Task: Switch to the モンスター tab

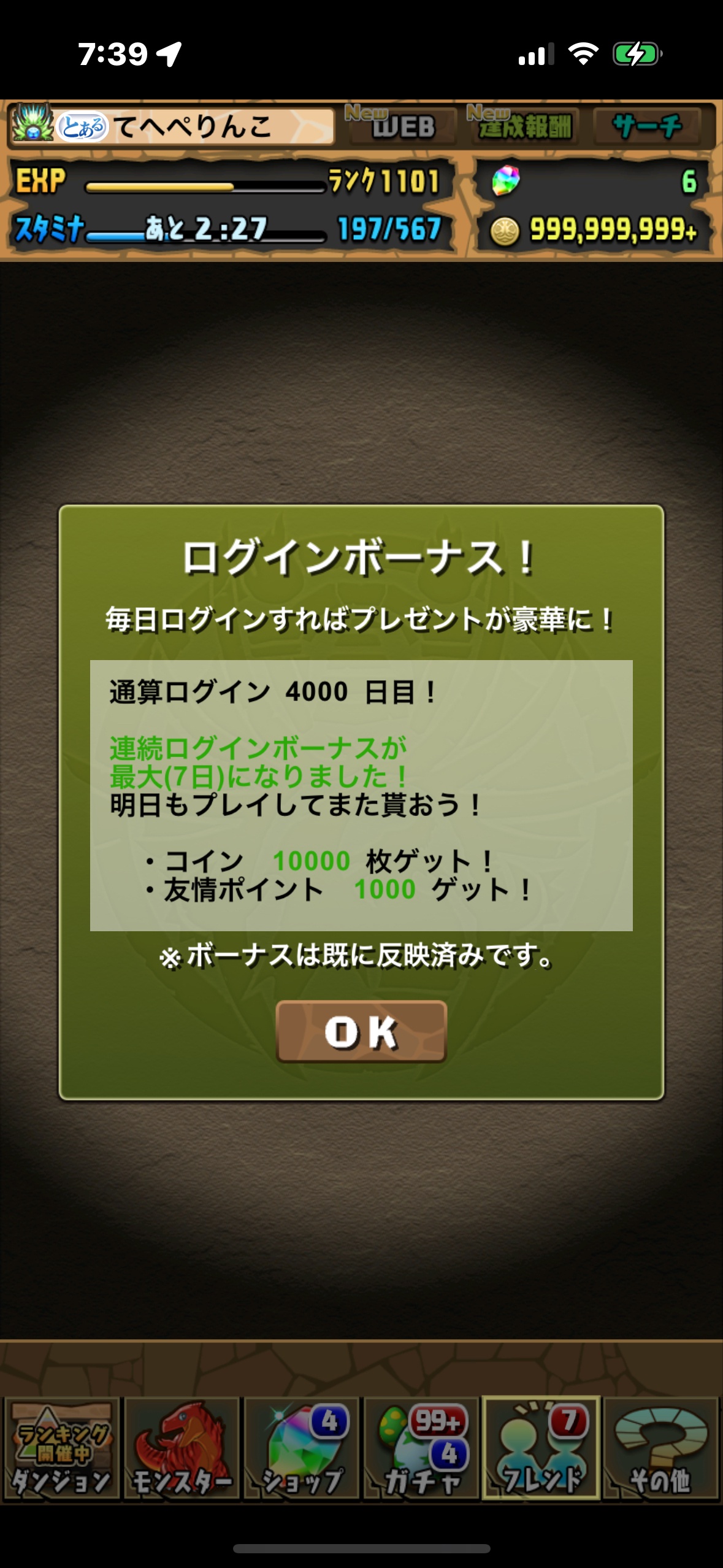Action: [182, 1449]
